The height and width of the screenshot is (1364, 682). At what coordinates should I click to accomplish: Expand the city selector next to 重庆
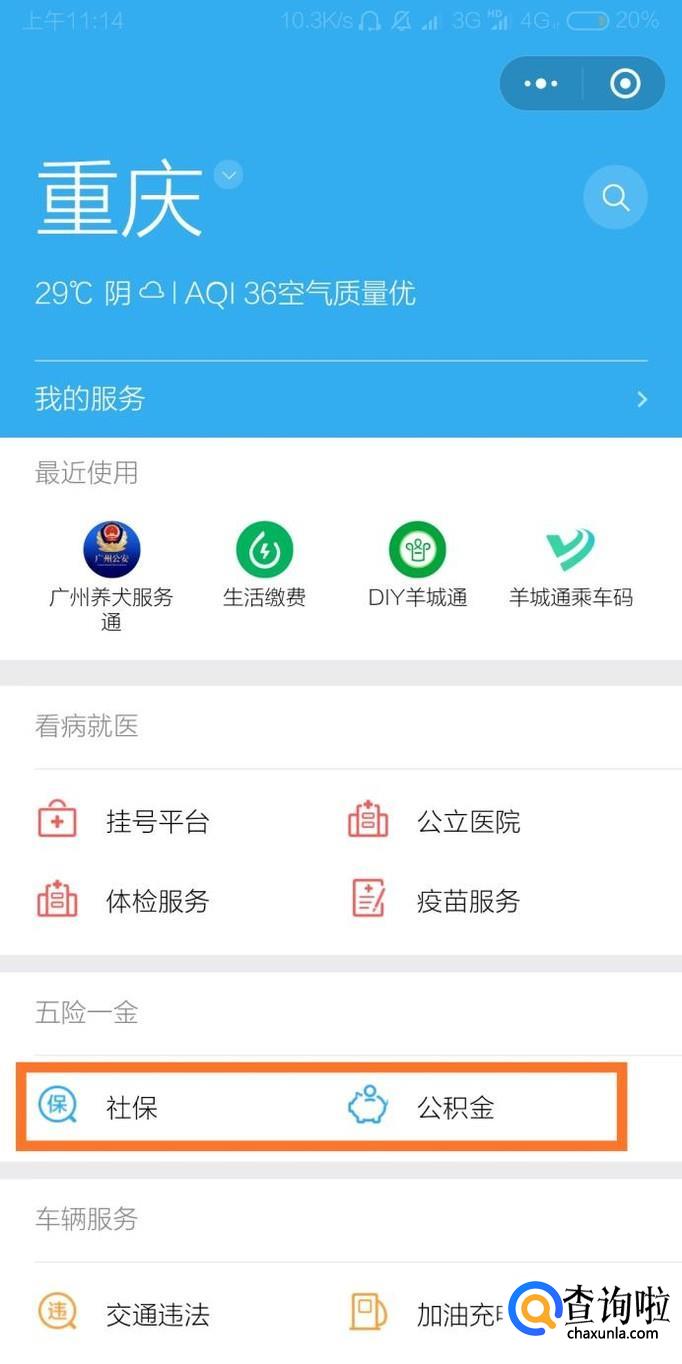click(x=229, y=175)
